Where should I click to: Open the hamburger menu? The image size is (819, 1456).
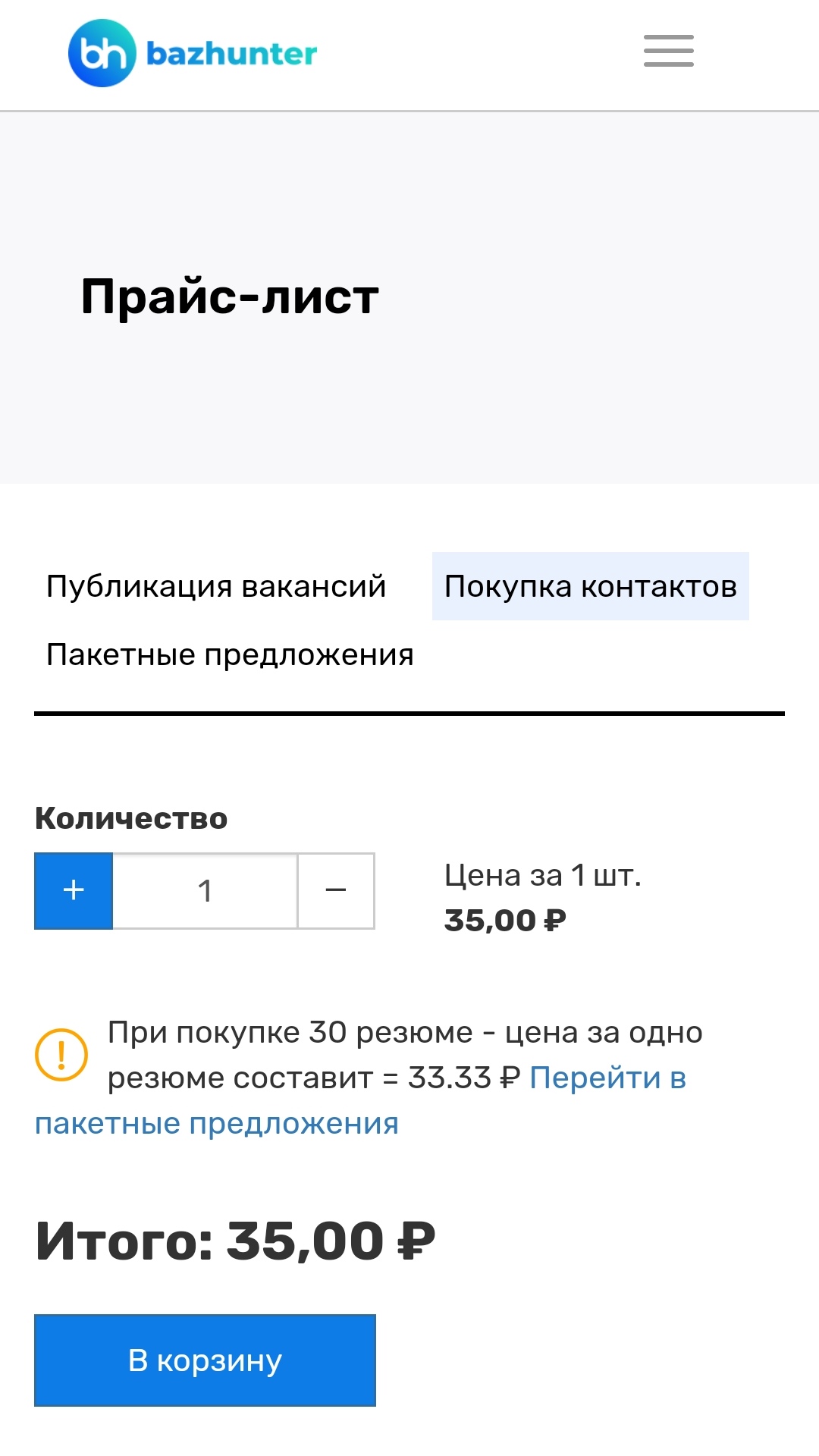[x=668, y=51]
